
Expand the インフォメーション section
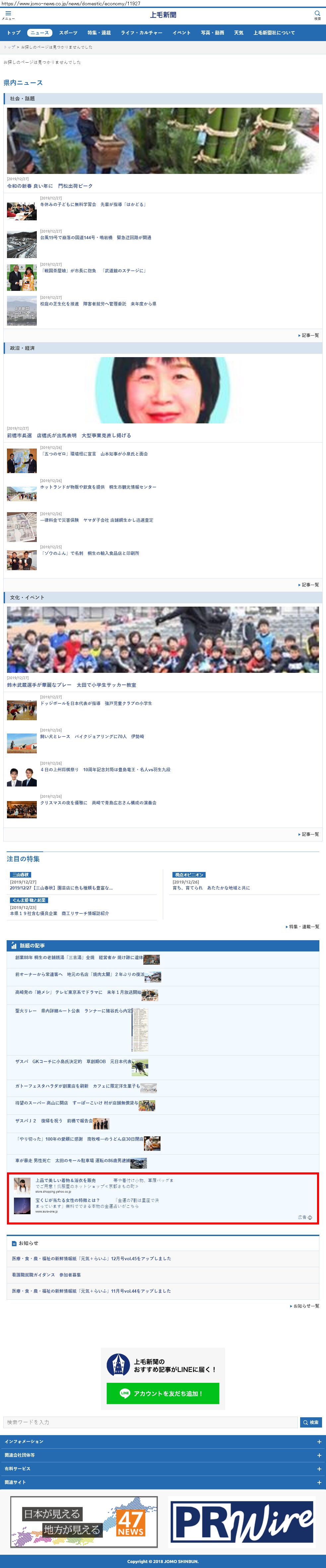tap(163, 1442)
